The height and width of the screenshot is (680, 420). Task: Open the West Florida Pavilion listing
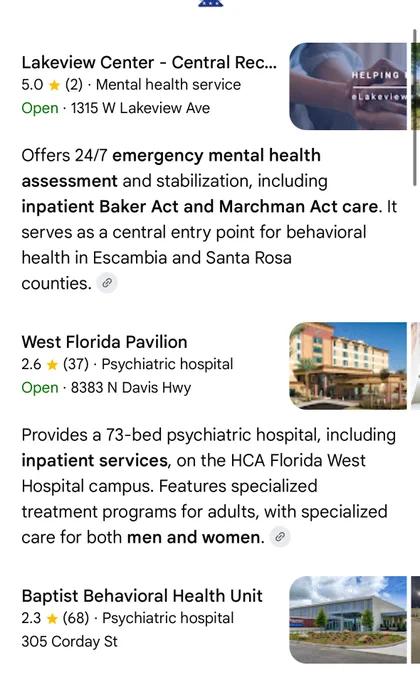click(x=104, y=342)
